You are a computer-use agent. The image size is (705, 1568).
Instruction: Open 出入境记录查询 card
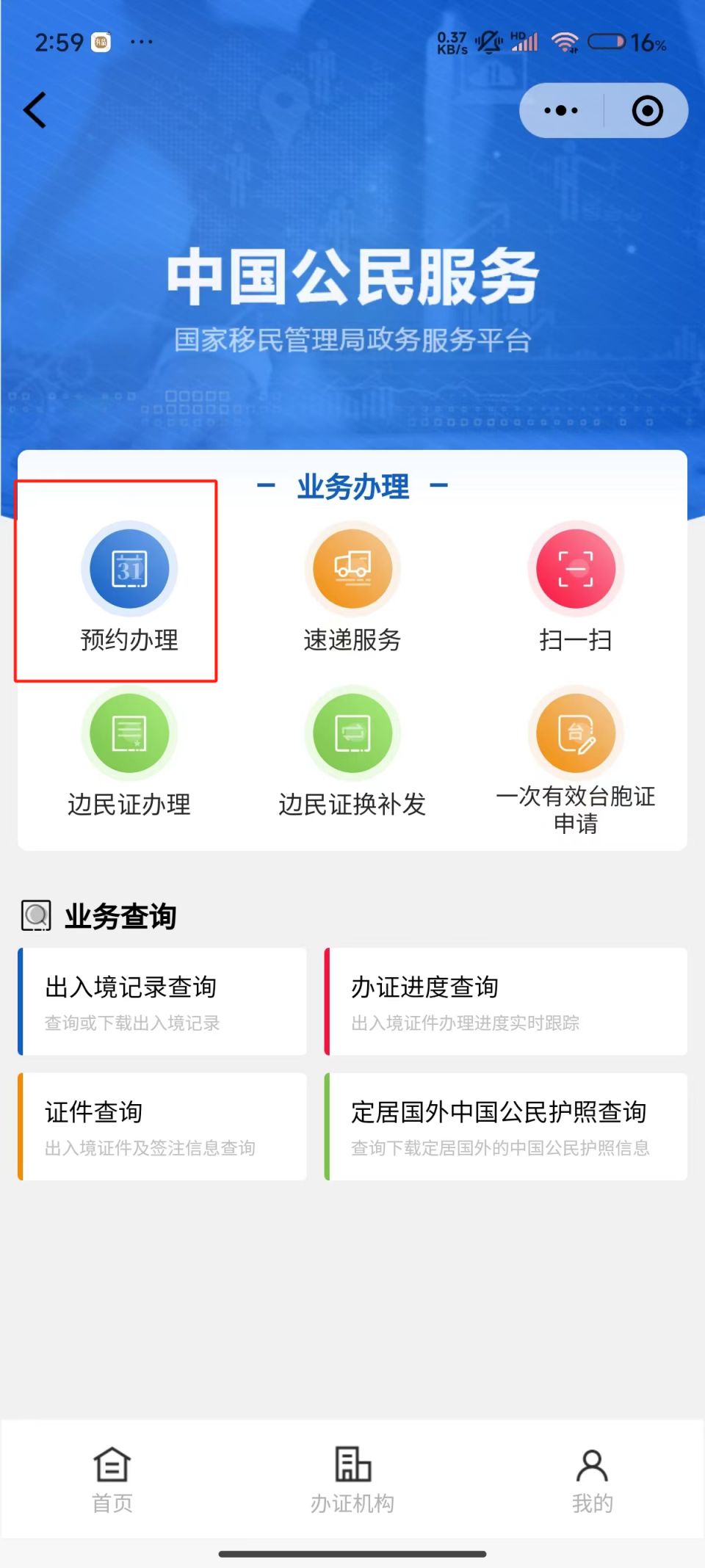click(x=163, y=1001)
